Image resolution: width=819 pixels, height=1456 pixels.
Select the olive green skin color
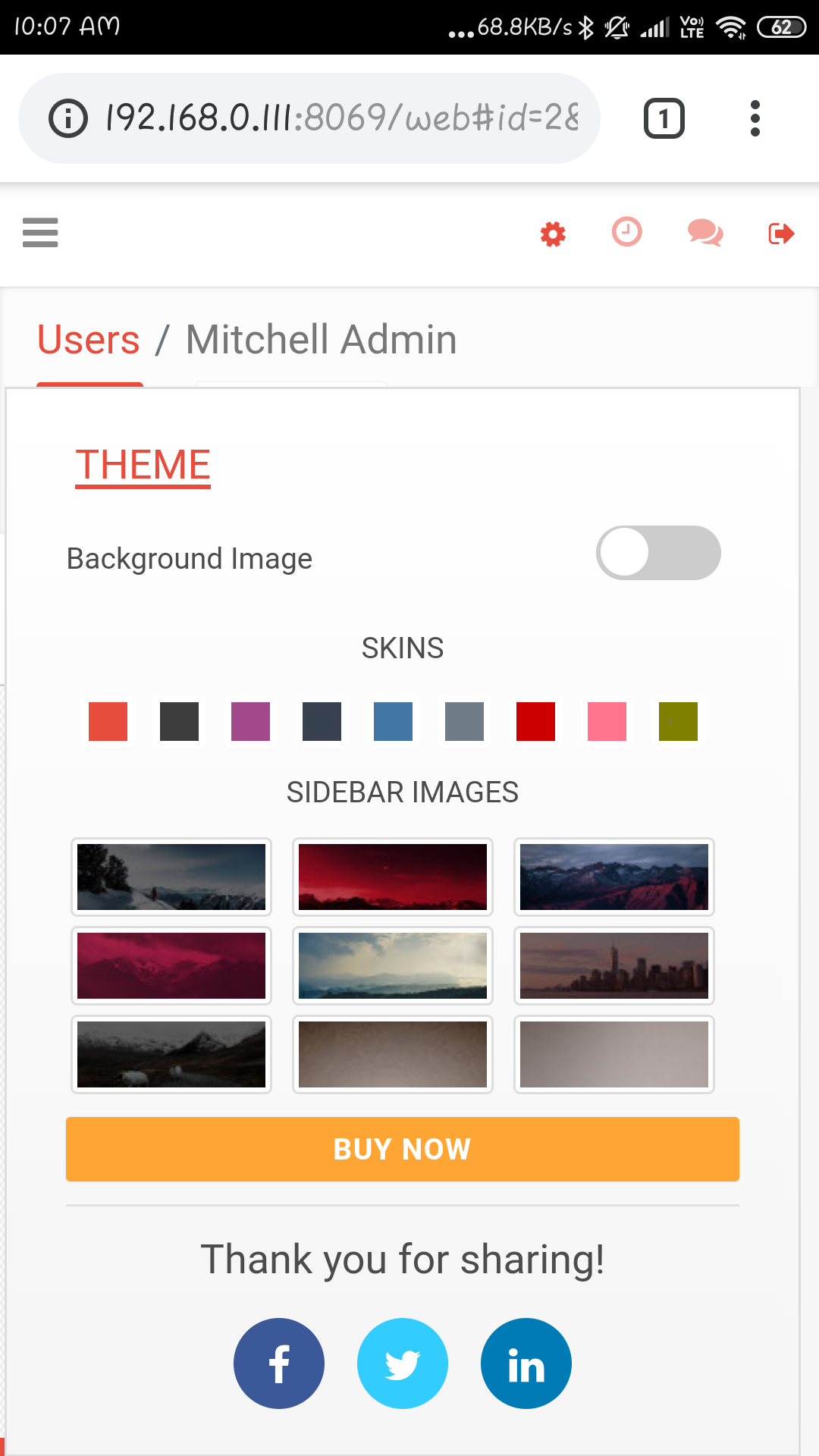pos(678,721)
